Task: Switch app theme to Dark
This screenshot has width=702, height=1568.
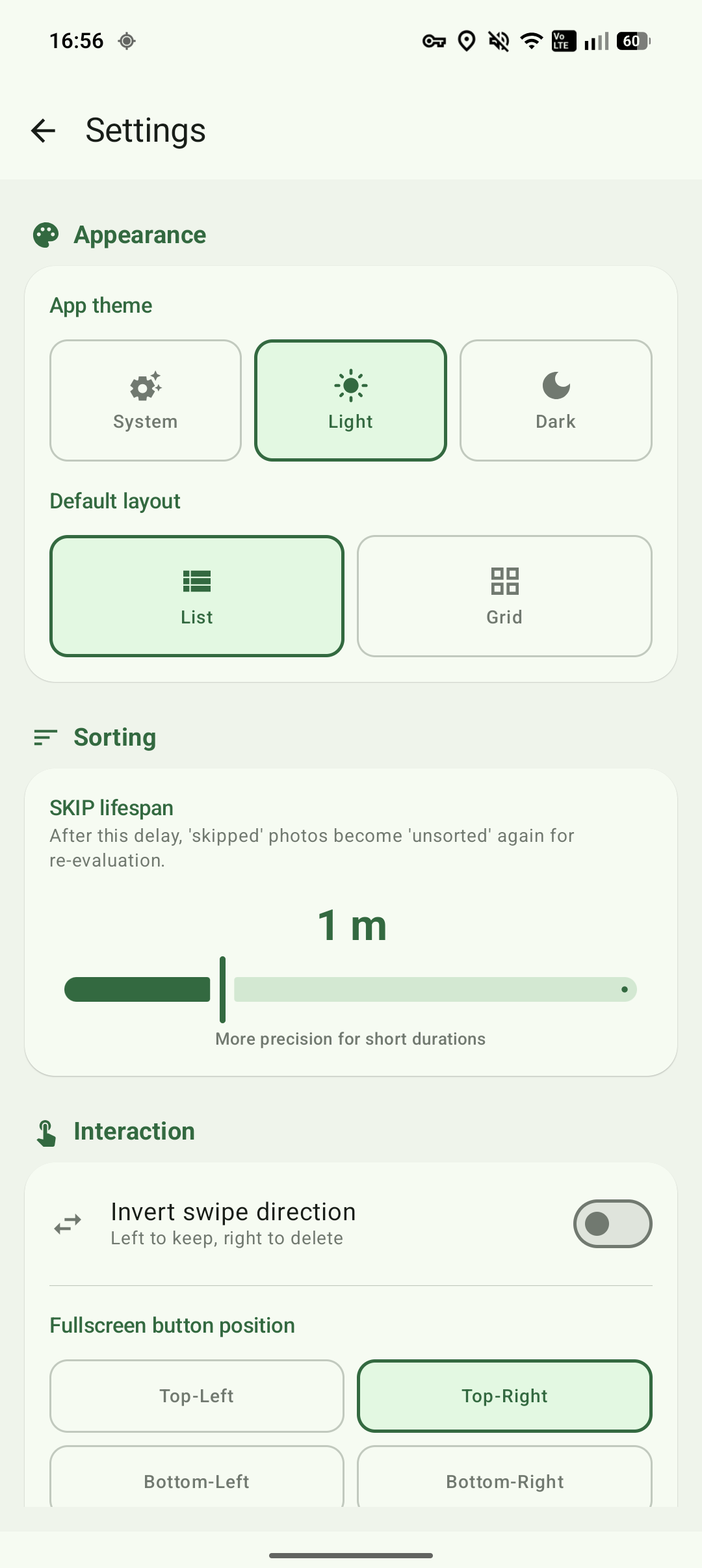Action: (x=556, y=400)
